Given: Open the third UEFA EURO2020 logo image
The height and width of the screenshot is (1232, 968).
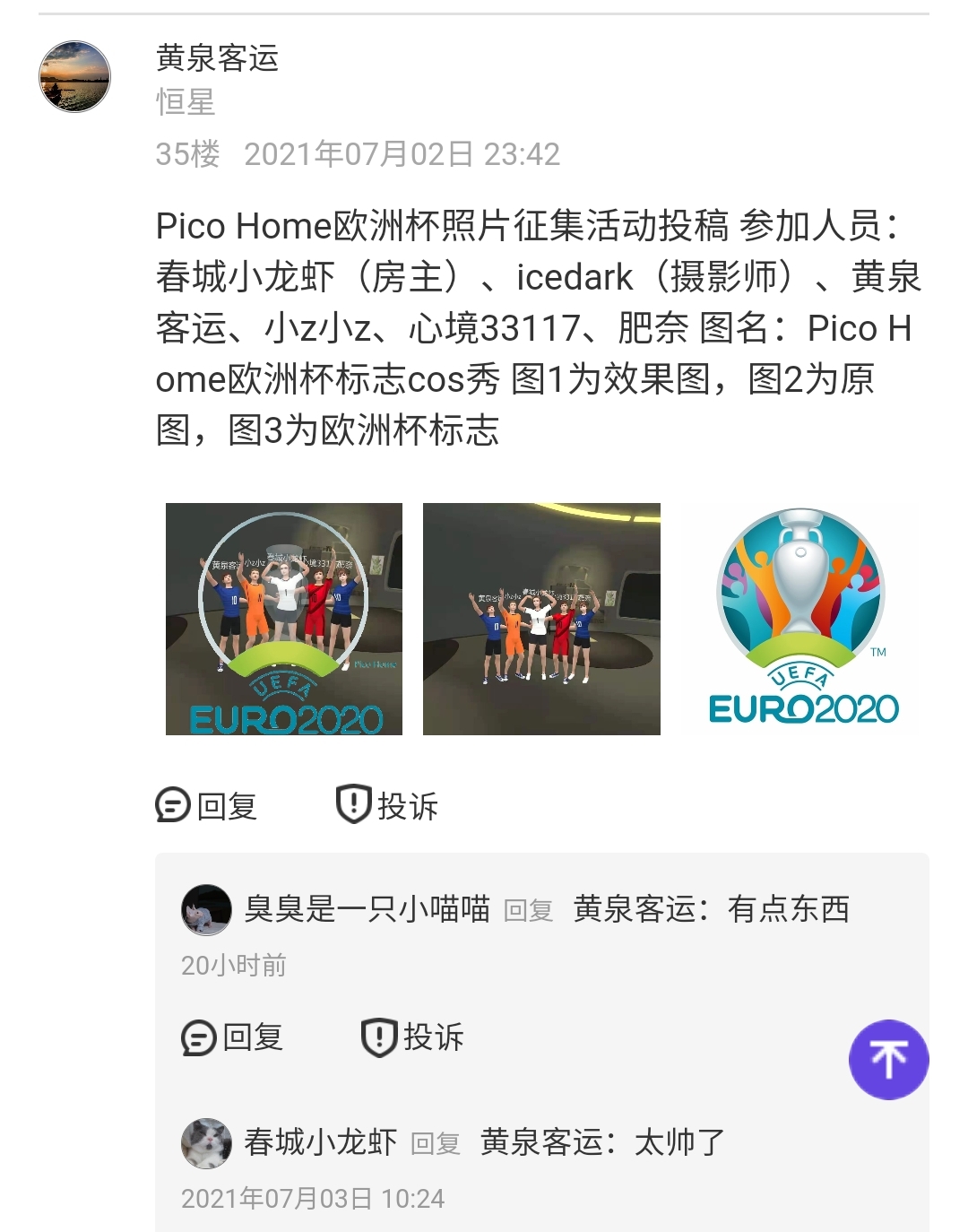Looking at the screenshot, I should point(800,619).
